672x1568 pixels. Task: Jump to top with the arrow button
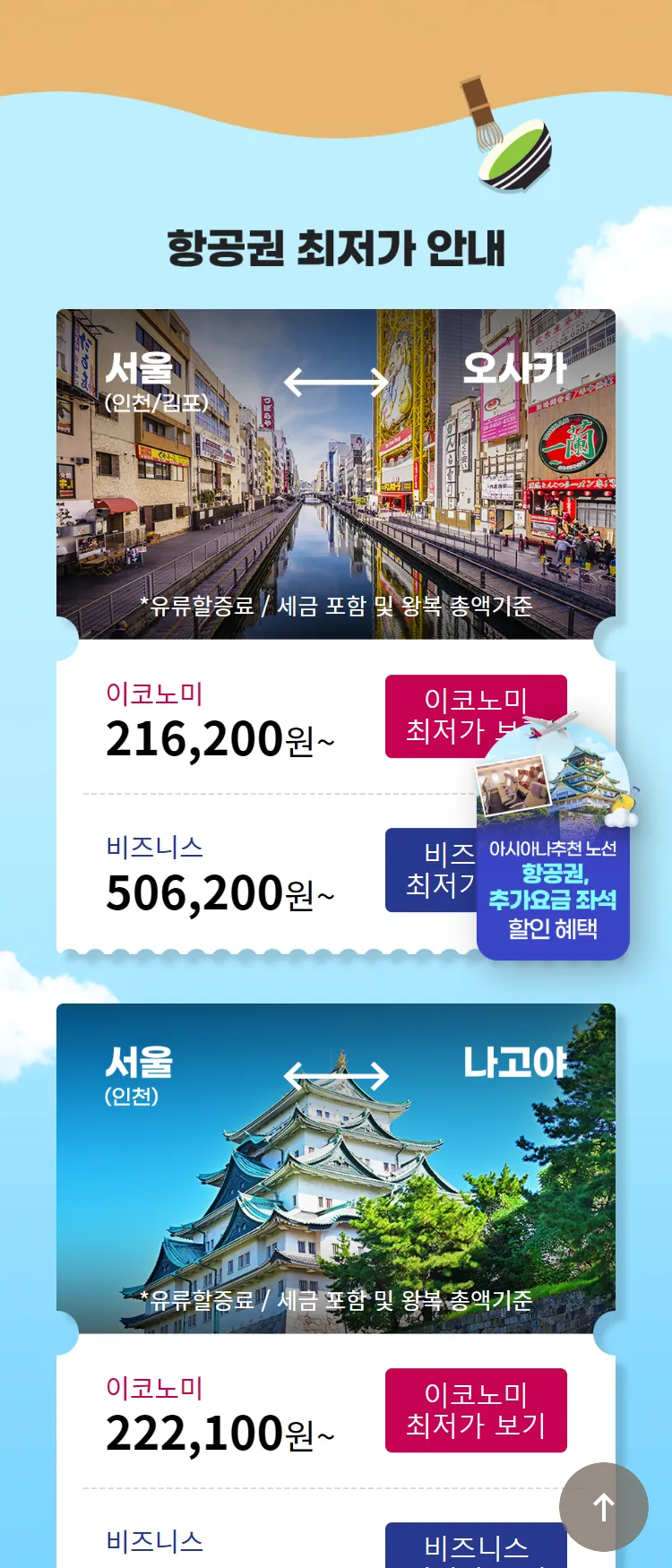tap(604, 1507)
